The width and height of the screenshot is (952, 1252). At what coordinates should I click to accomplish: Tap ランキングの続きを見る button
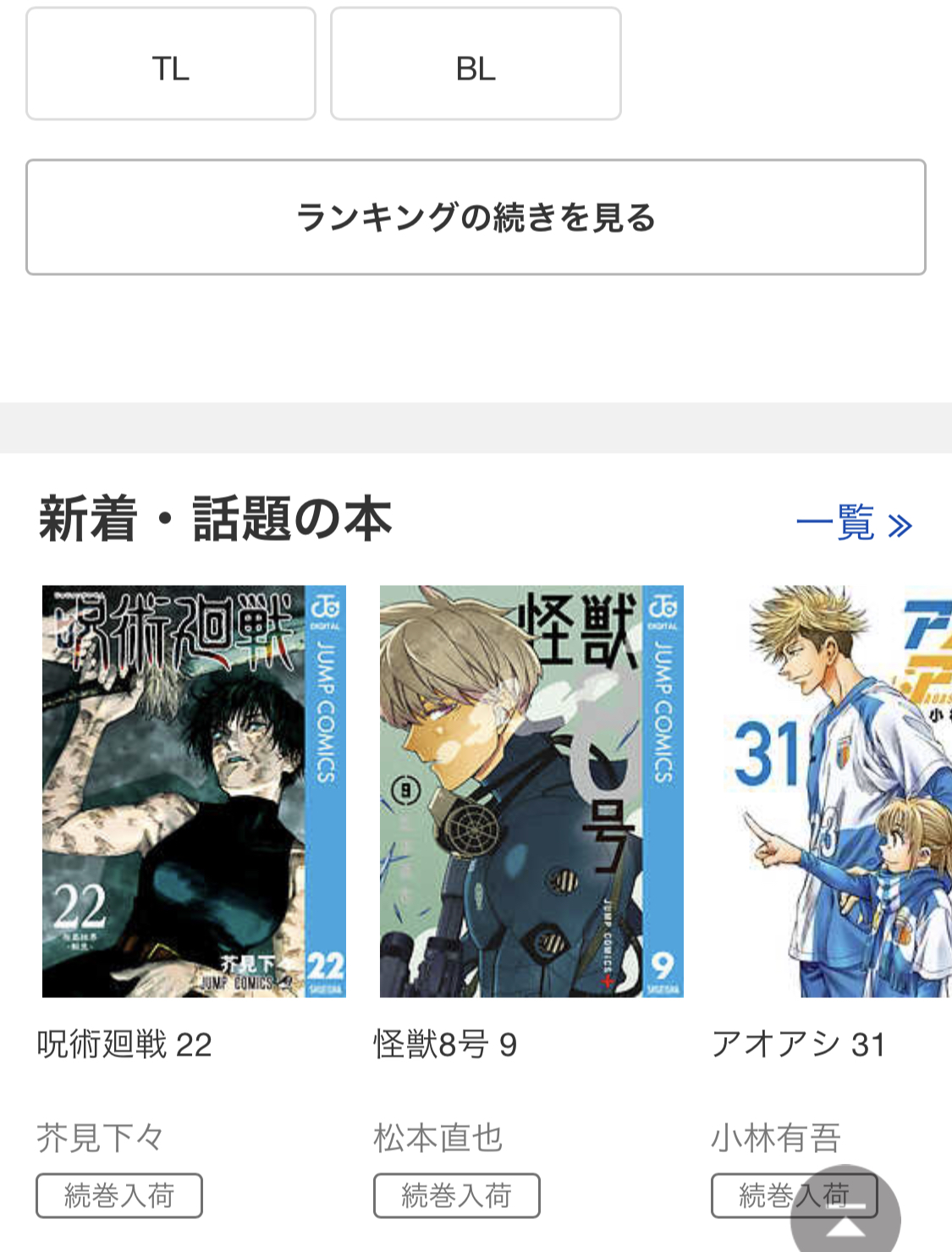coord(476,218)
